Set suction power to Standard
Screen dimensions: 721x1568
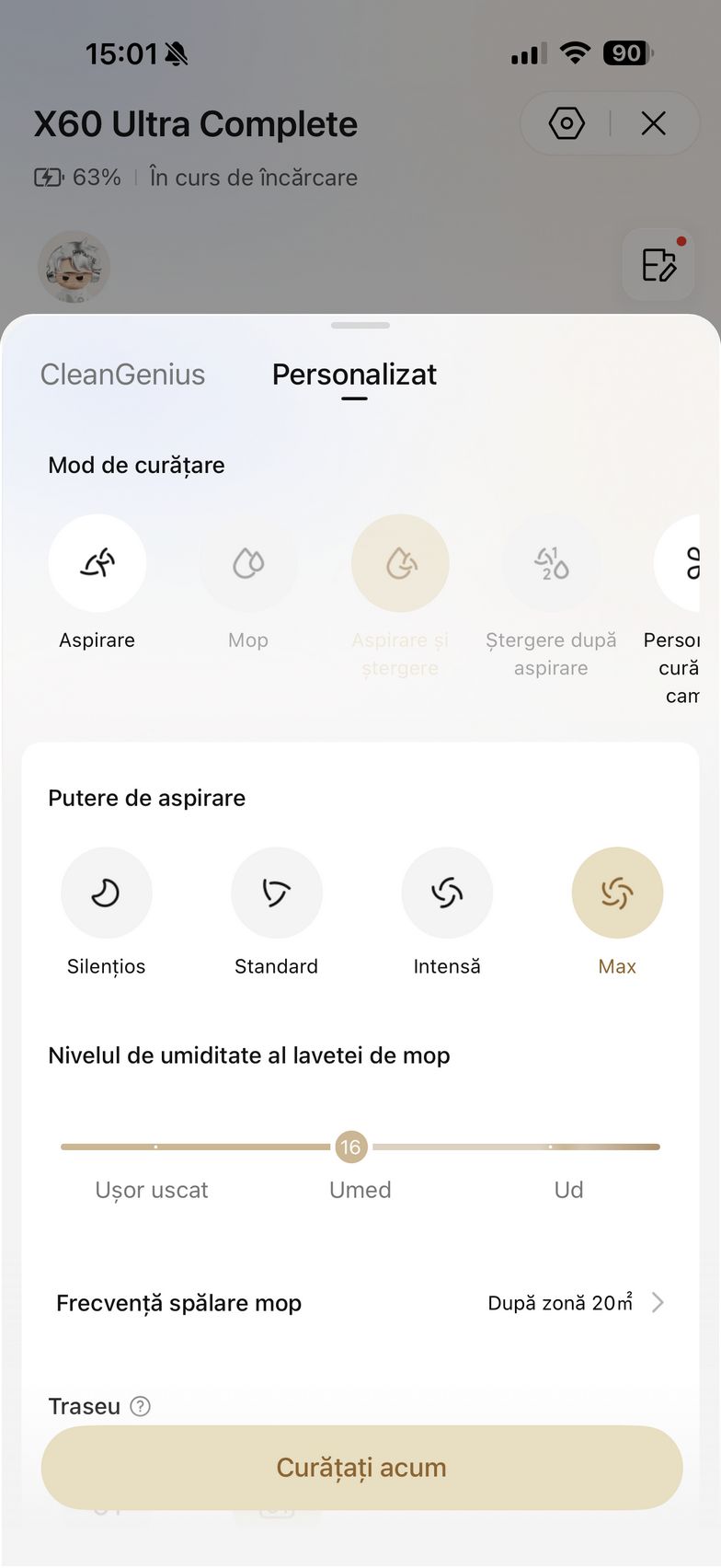pos(276,893)
